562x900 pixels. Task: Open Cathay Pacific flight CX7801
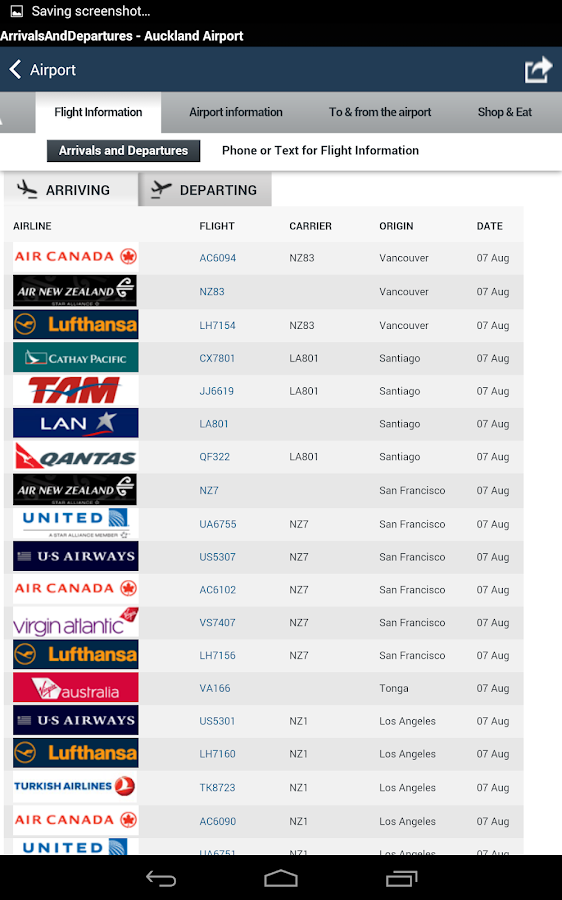click(217, 358)
